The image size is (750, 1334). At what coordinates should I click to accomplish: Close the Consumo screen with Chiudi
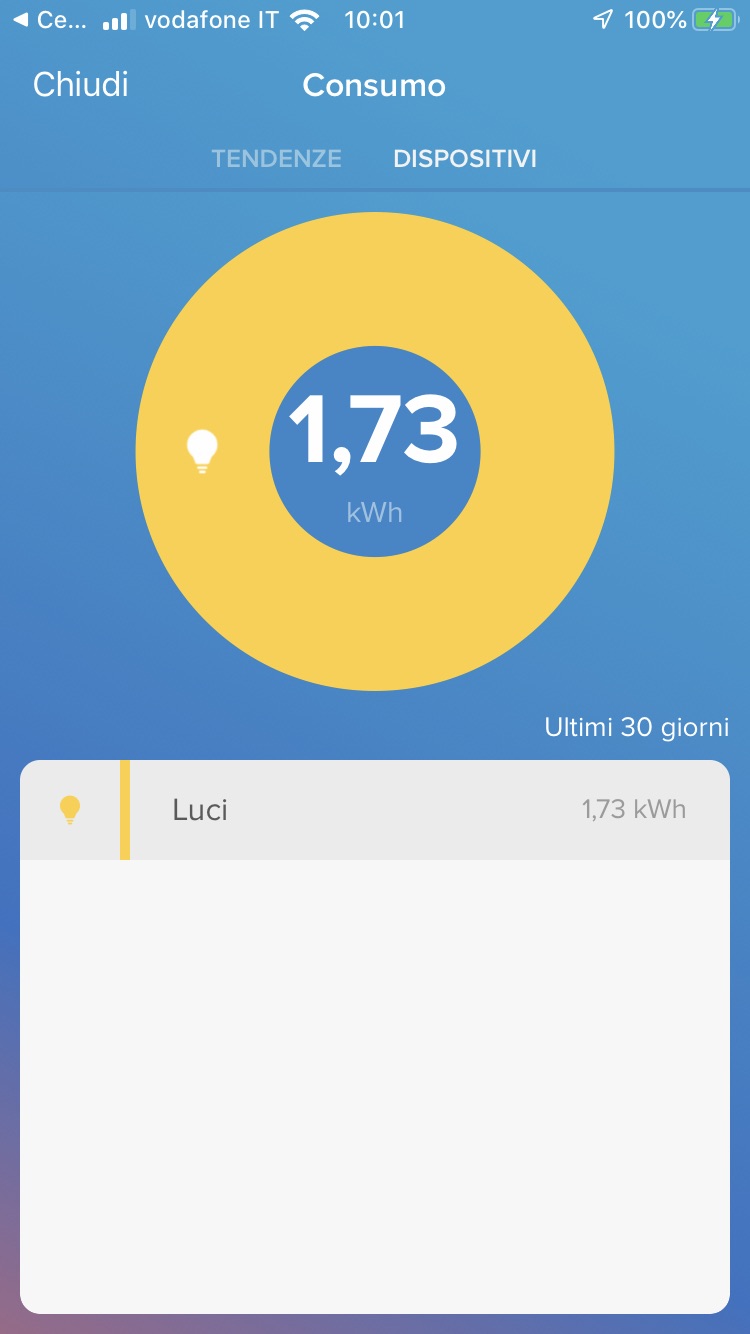pos(80,85)
